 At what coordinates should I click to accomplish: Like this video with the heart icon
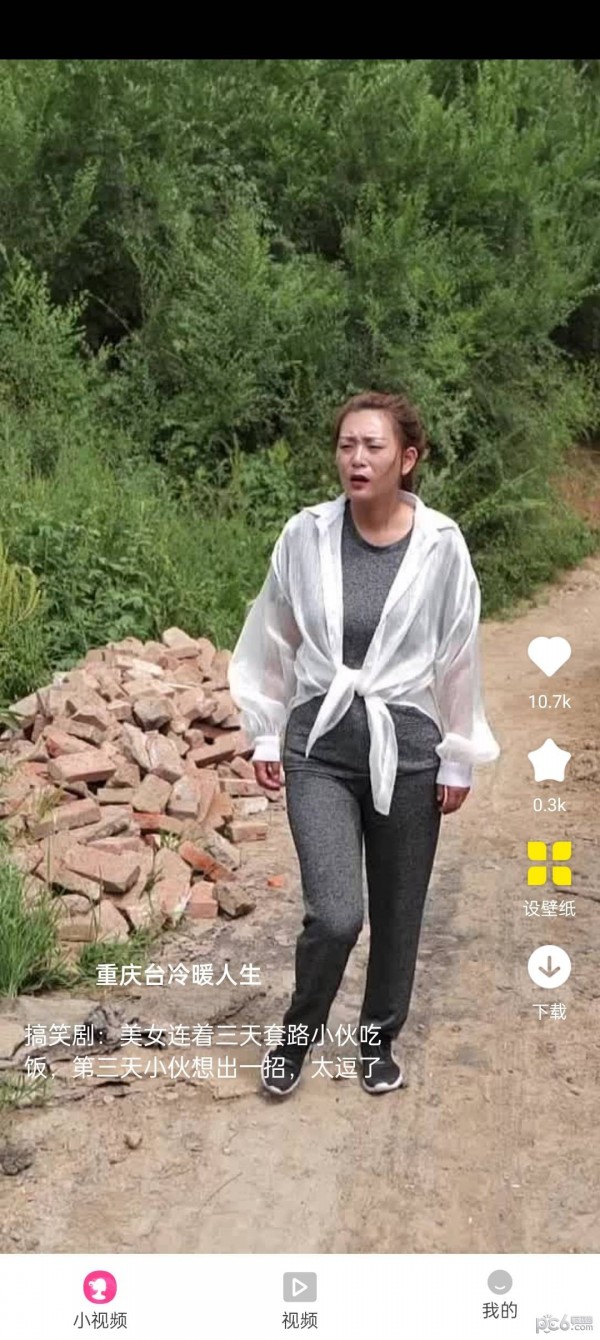click(549, 657)
